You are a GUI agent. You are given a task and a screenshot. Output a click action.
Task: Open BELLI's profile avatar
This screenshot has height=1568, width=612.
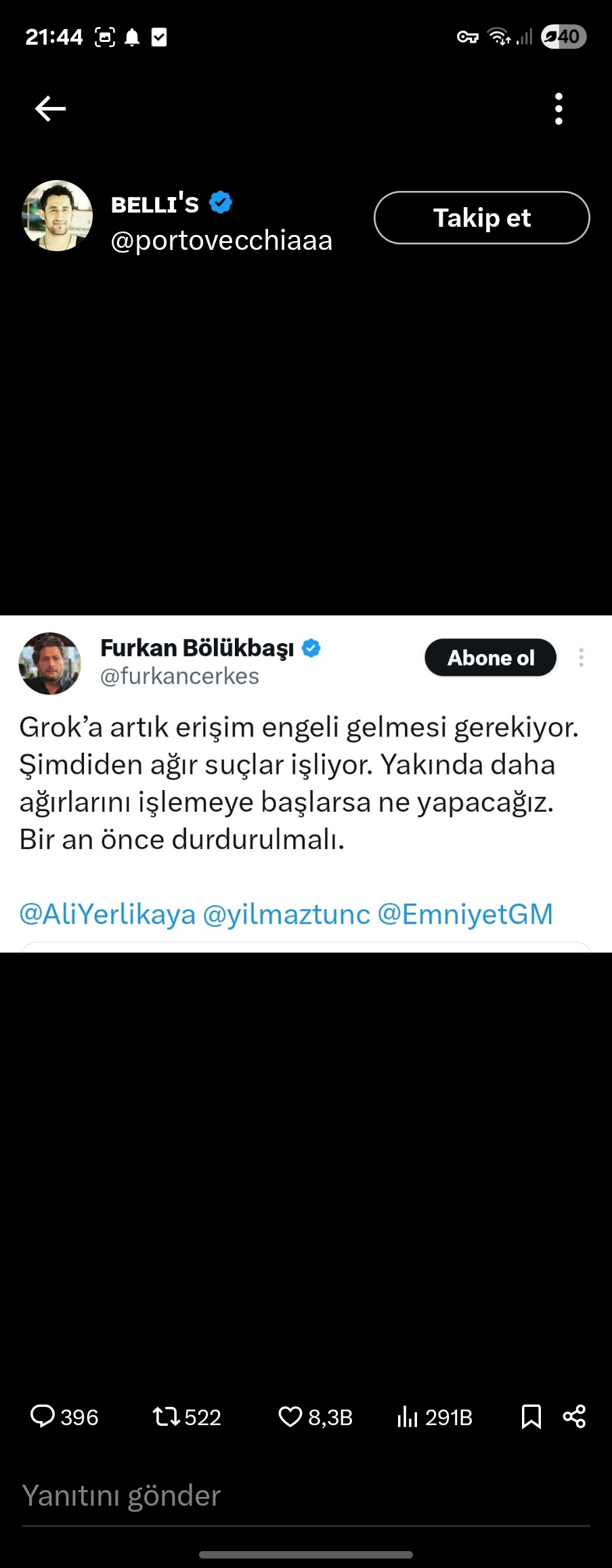58,216
